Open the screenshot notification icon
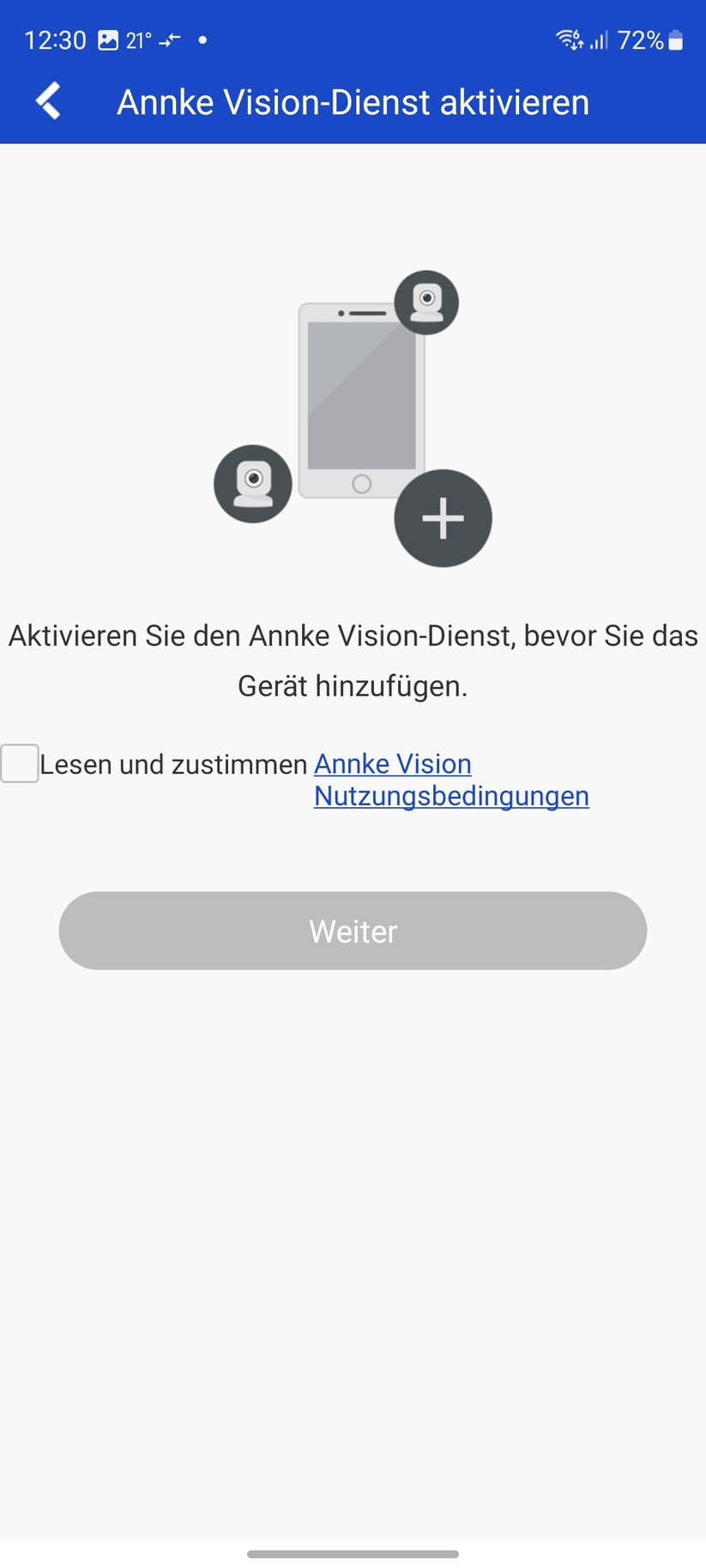The image size is (706, 1568). 110,39
